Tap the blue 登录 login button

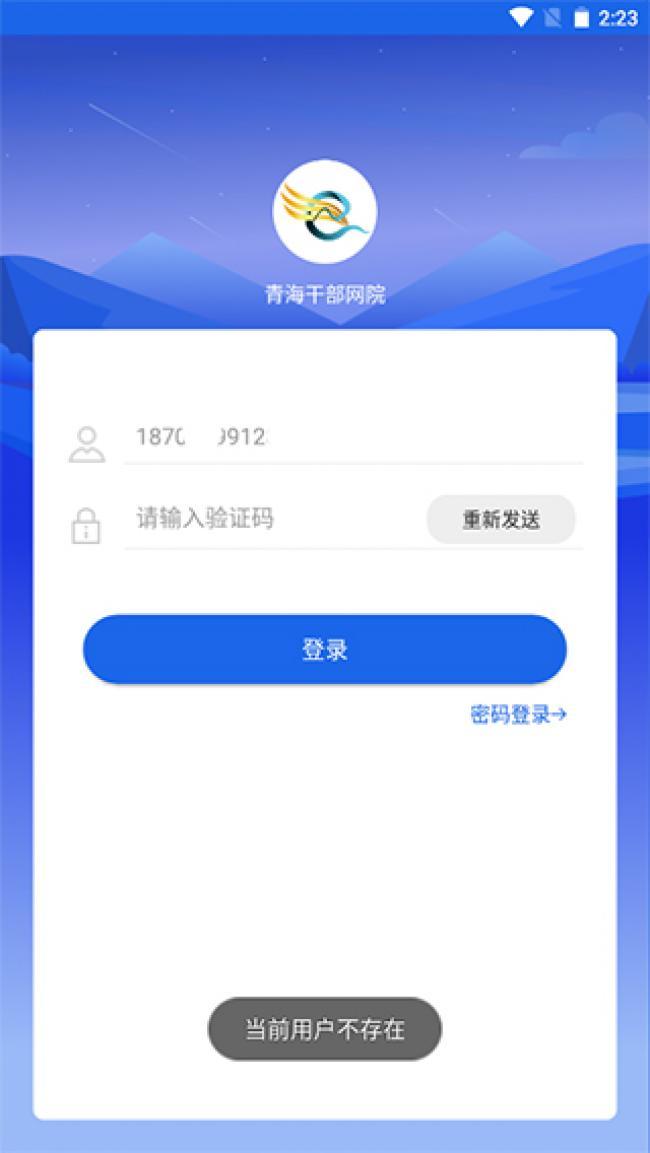(x=324, y=650)
